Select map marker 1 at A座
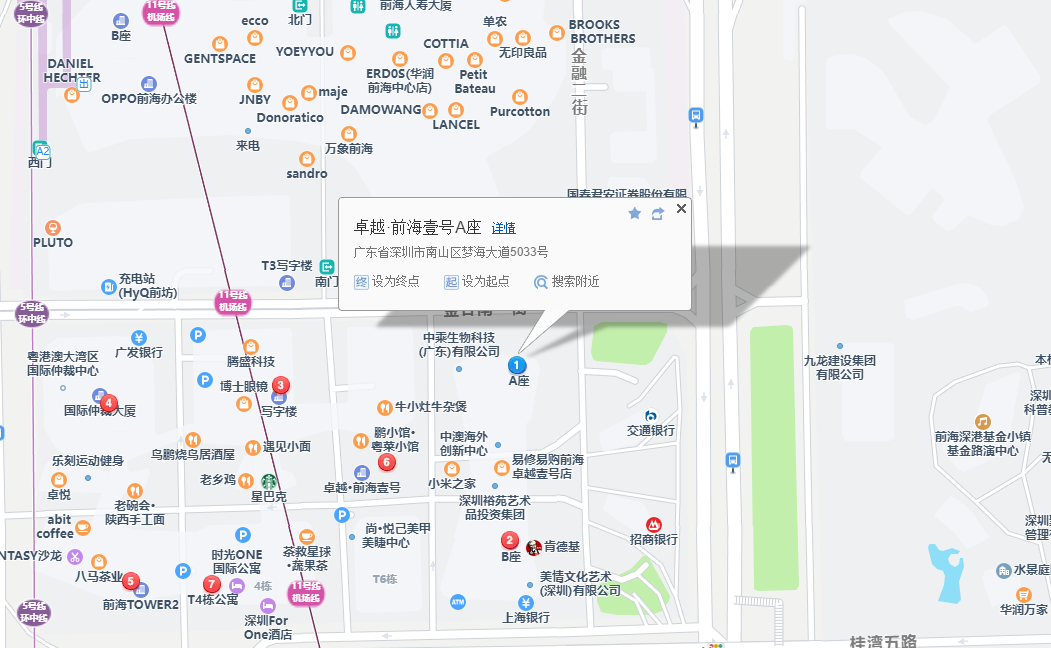Screen dimensions: 1051x648 pos(517,365)
